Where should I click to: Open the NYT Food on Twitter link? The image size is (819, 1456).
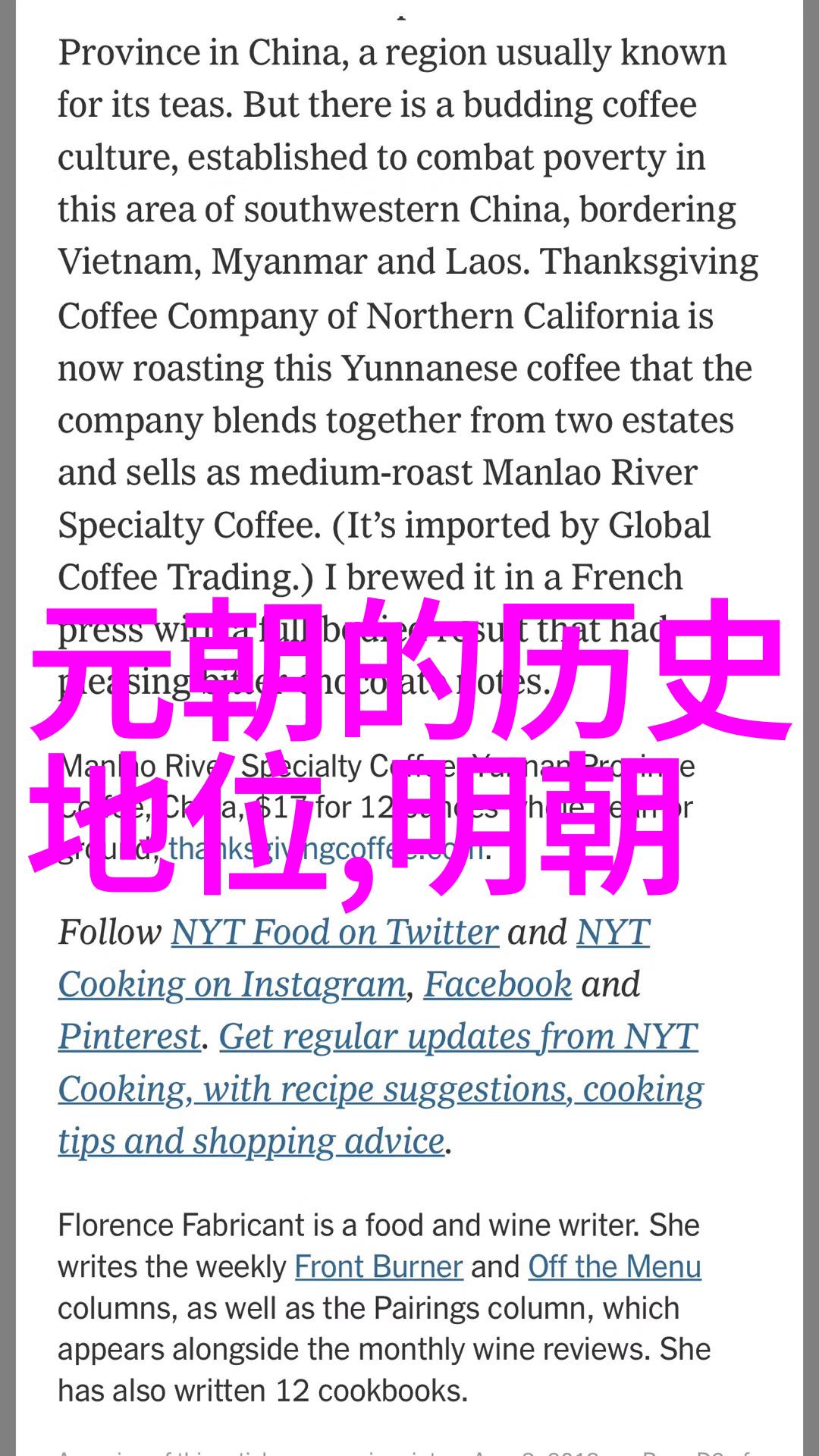point(334,932)
